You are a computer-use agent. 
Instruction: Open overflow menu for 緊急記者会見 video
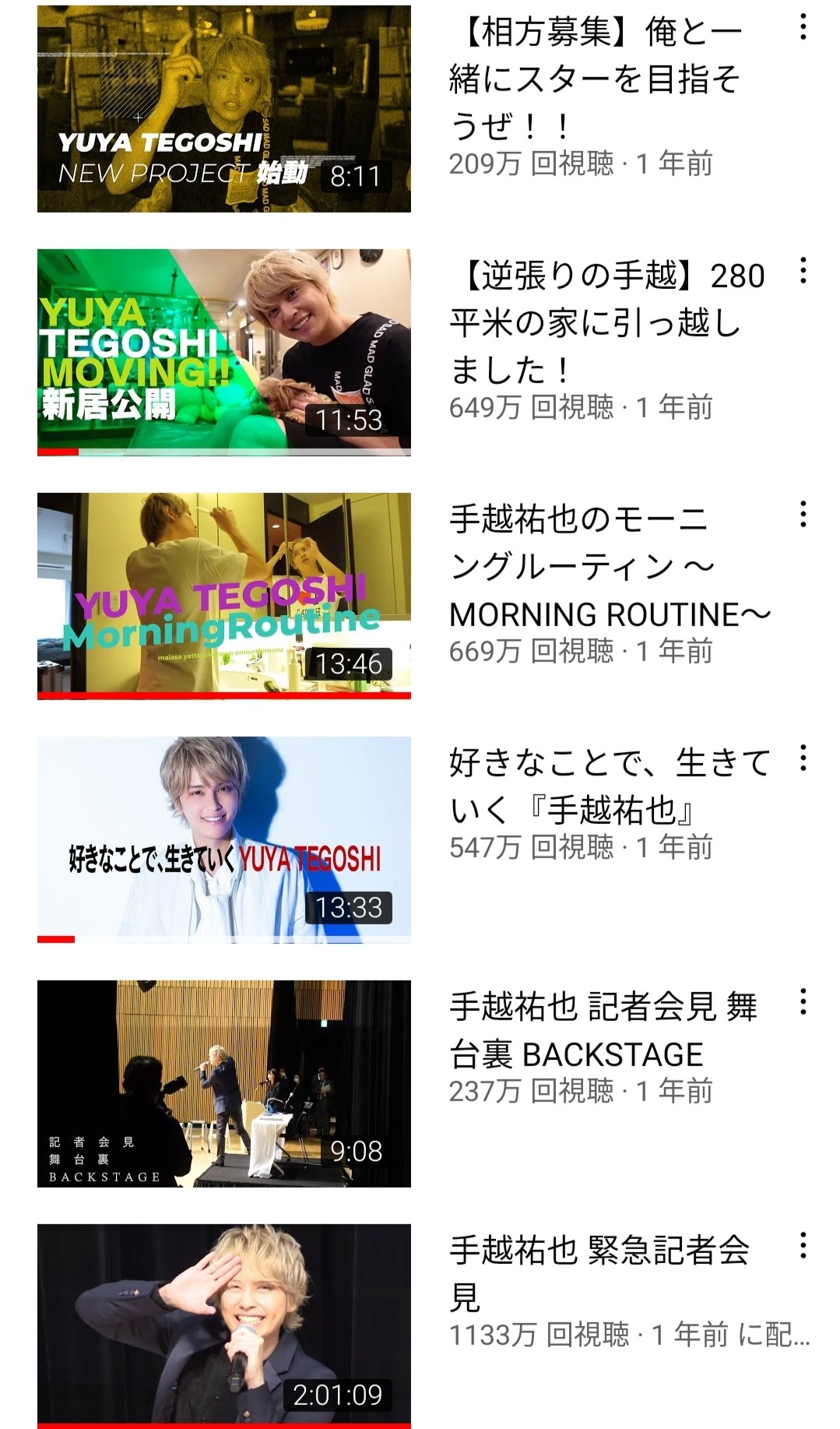tap(803, 1246)
